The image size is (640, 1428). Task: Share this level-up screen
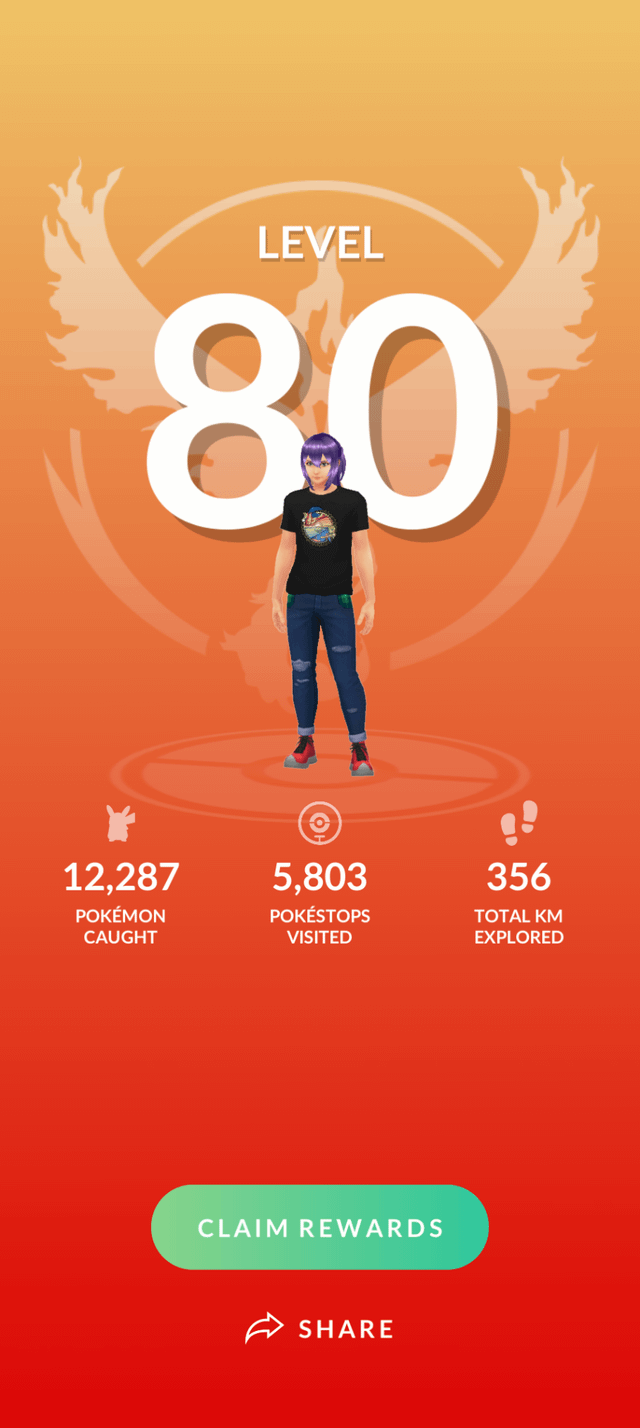tap(320, 1329)
